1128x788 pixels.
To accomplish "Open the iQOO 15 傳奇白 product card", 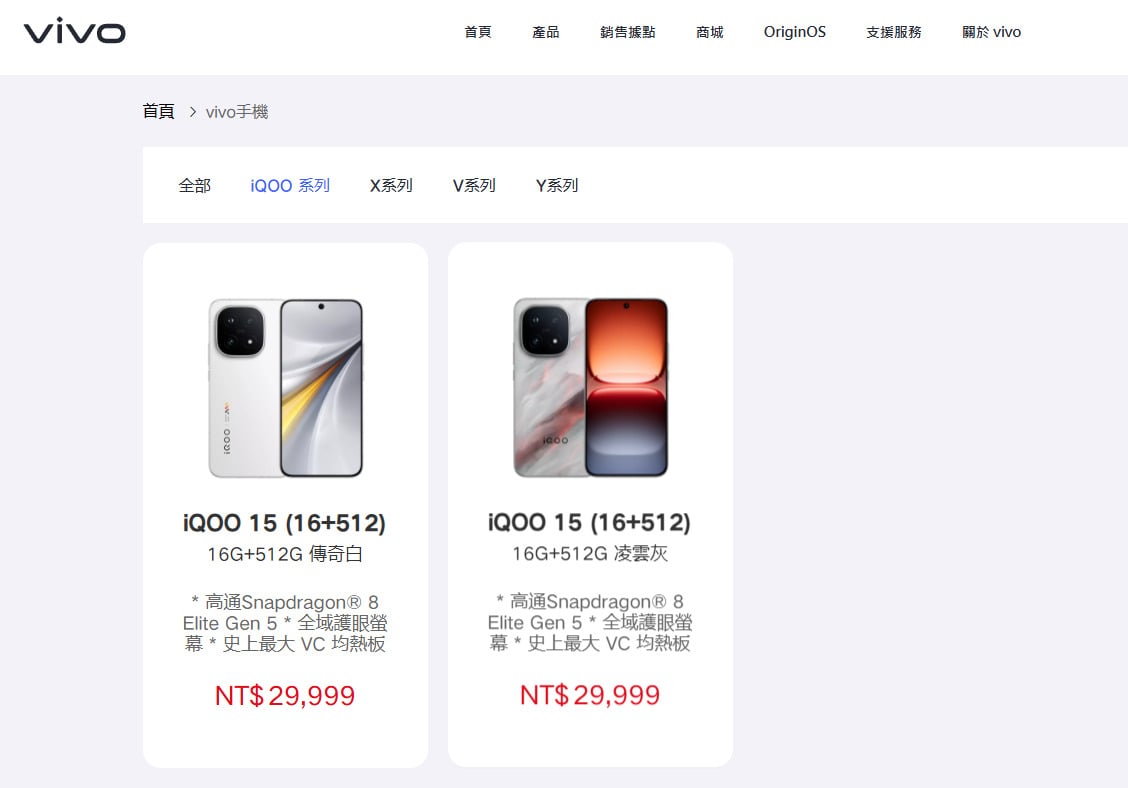I will tap(285, 504).
